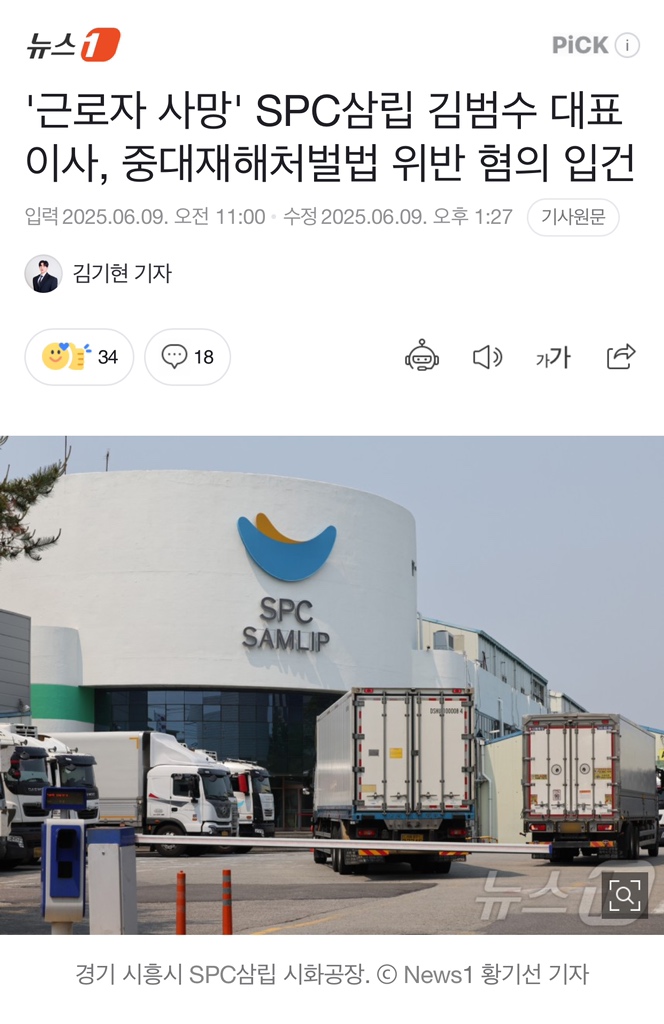The image size is (664, 1024).
Task: Listen to the article with speaker icon
Action: point(487,357)
